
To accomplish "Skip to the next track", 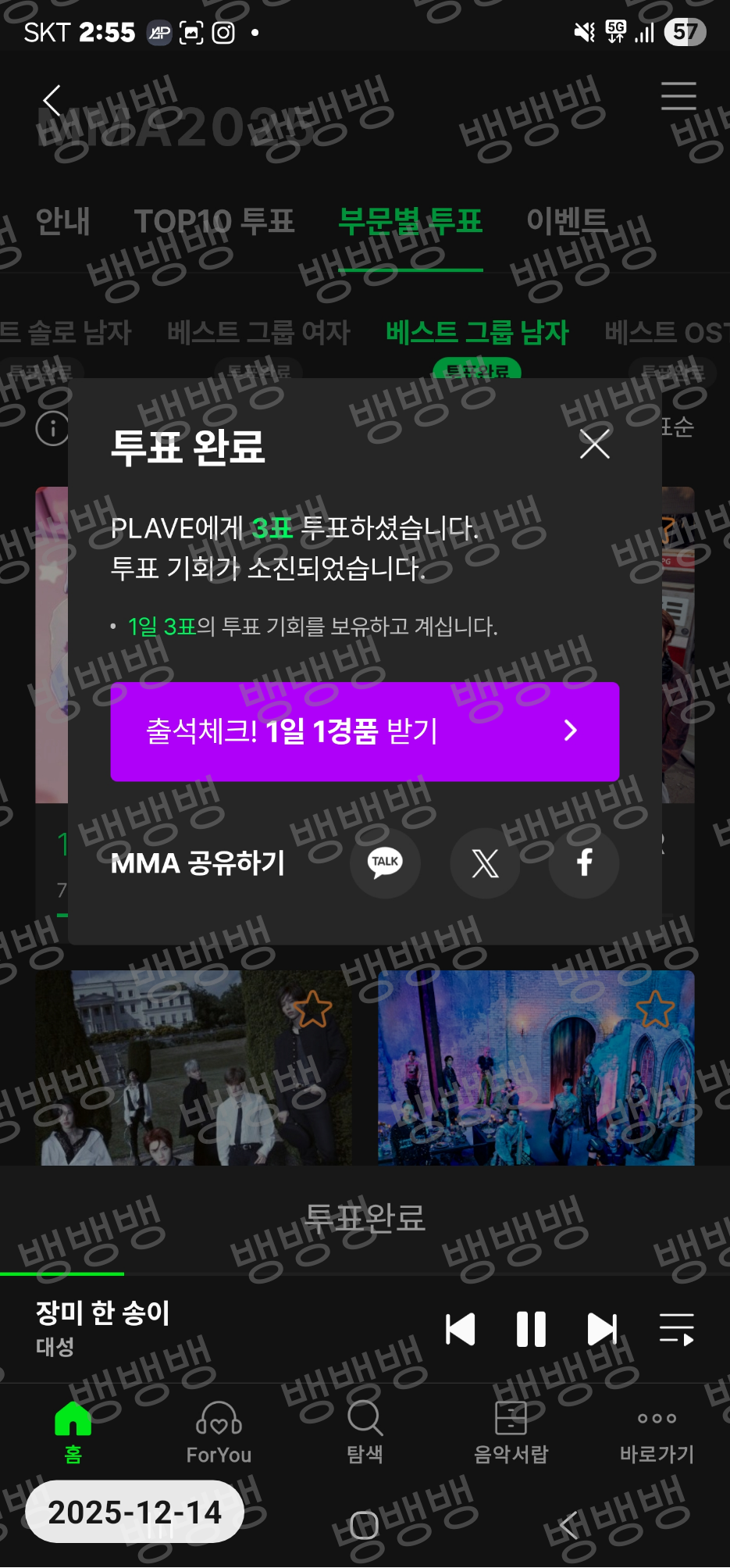I will point(602,1327).
